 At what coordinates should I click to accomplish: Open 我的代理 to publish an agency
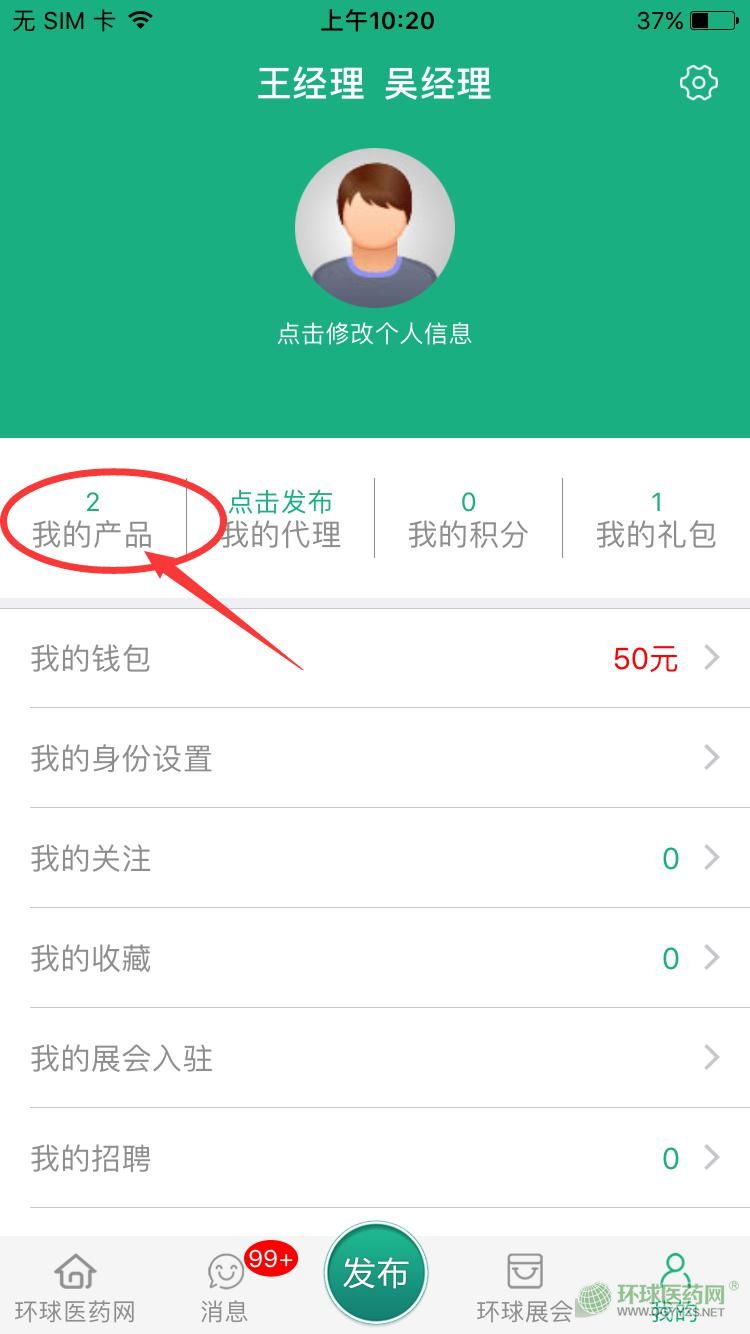281,520
